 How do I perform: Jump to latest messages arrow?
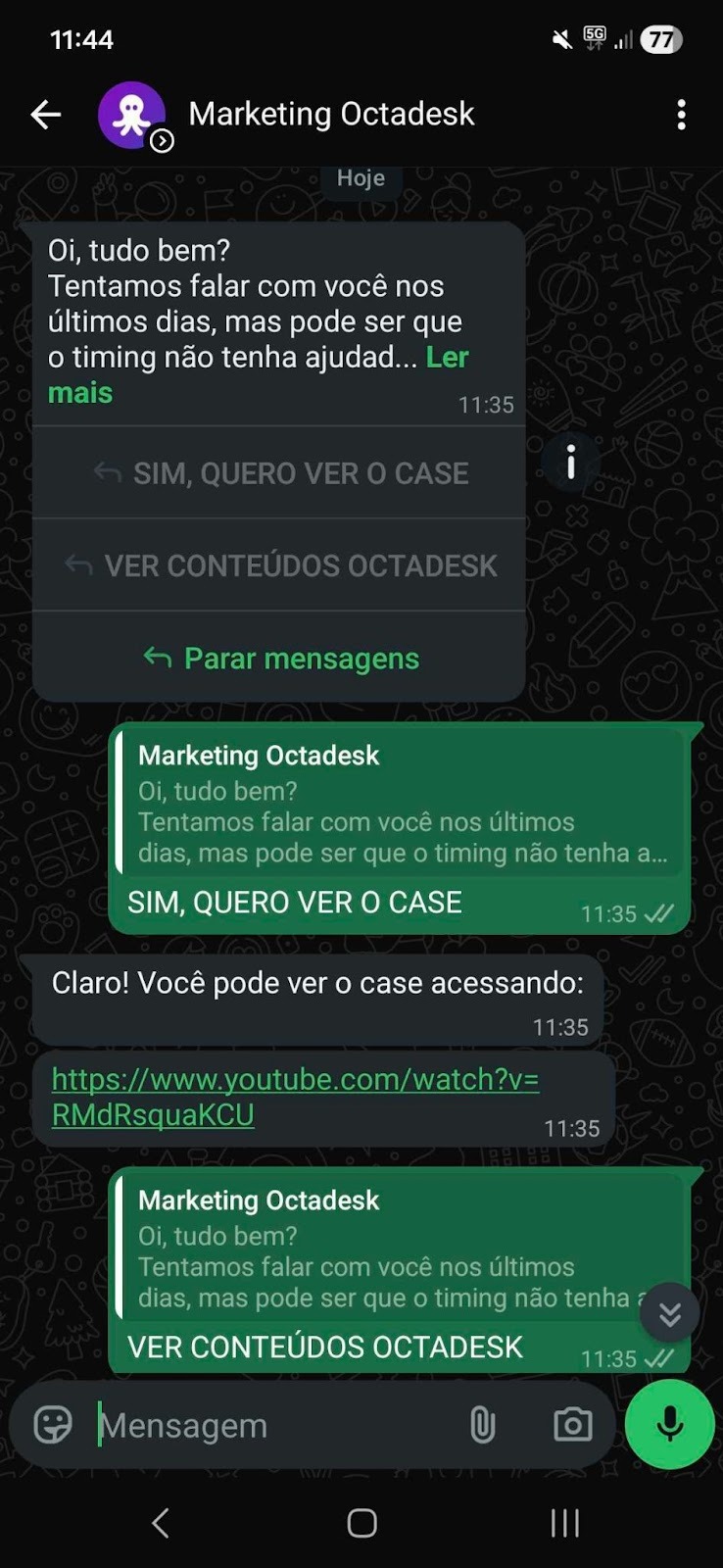(669, 1313)
